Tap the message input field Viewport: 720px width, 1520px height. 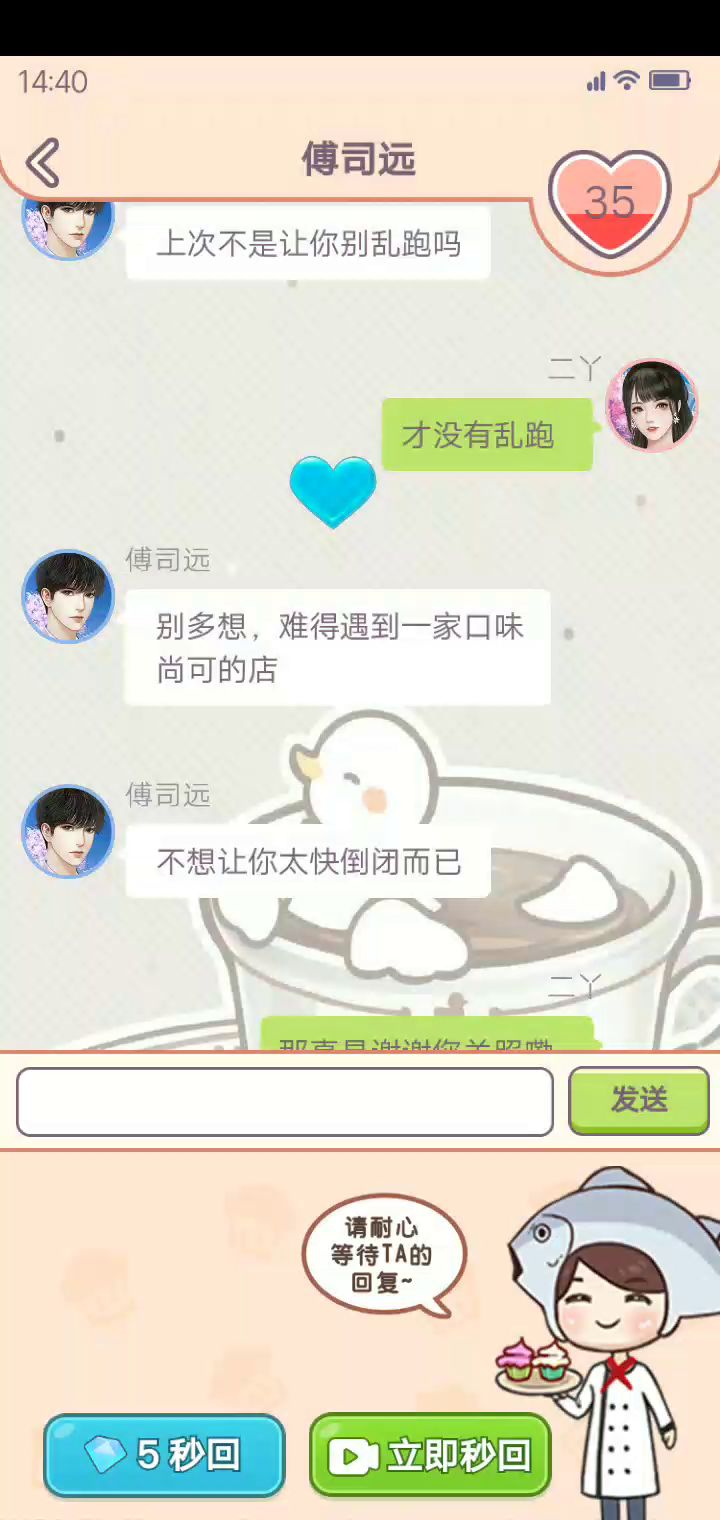click(285, 1102)
